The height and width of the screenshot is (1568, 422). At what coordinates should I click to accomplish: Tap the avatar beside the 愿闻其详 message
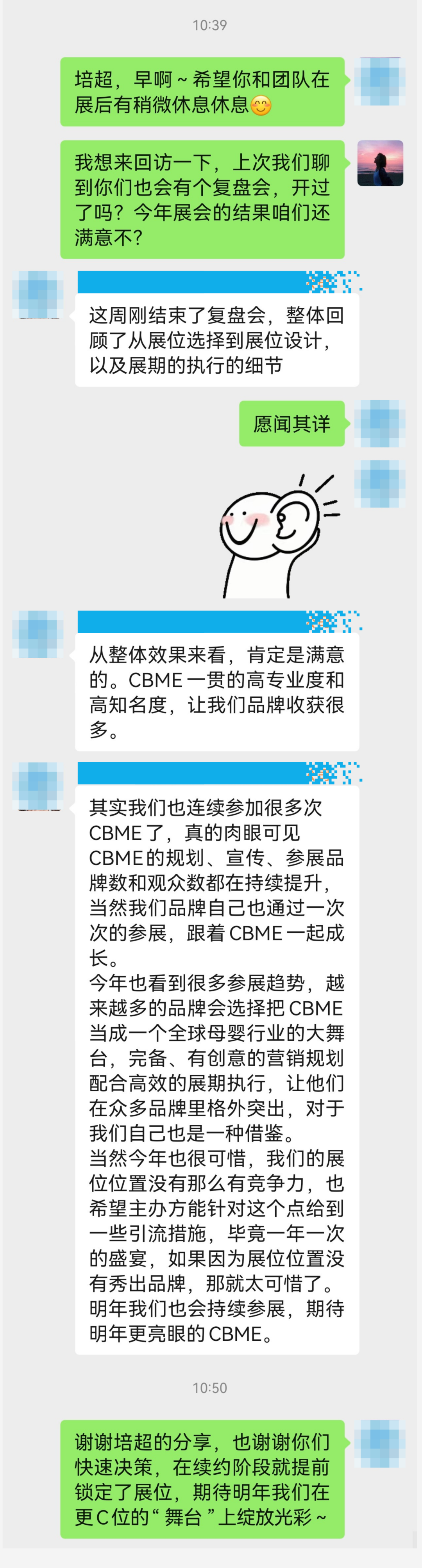(380, 424)
